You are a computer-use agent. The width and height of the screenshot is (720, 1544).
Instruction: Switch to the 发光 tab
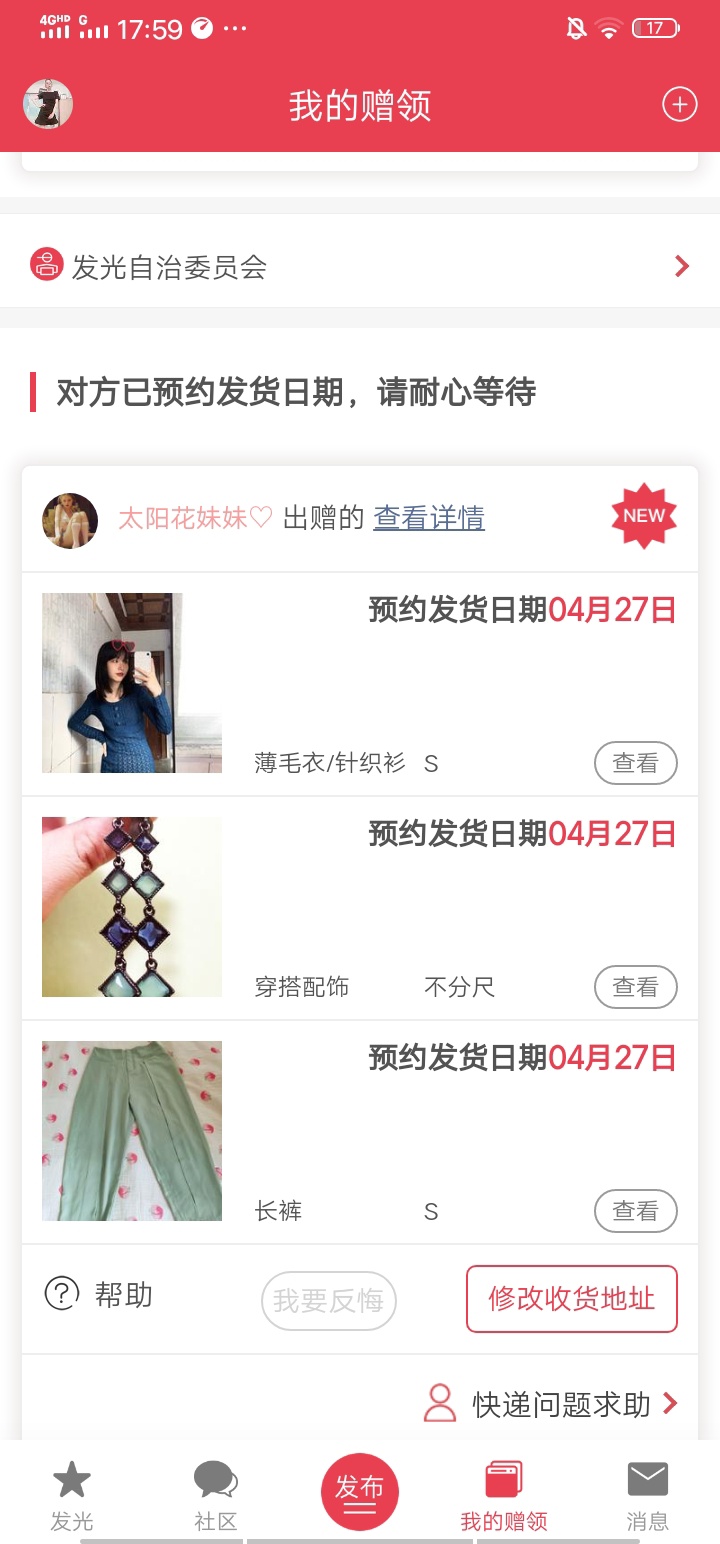click(72, 1495)
